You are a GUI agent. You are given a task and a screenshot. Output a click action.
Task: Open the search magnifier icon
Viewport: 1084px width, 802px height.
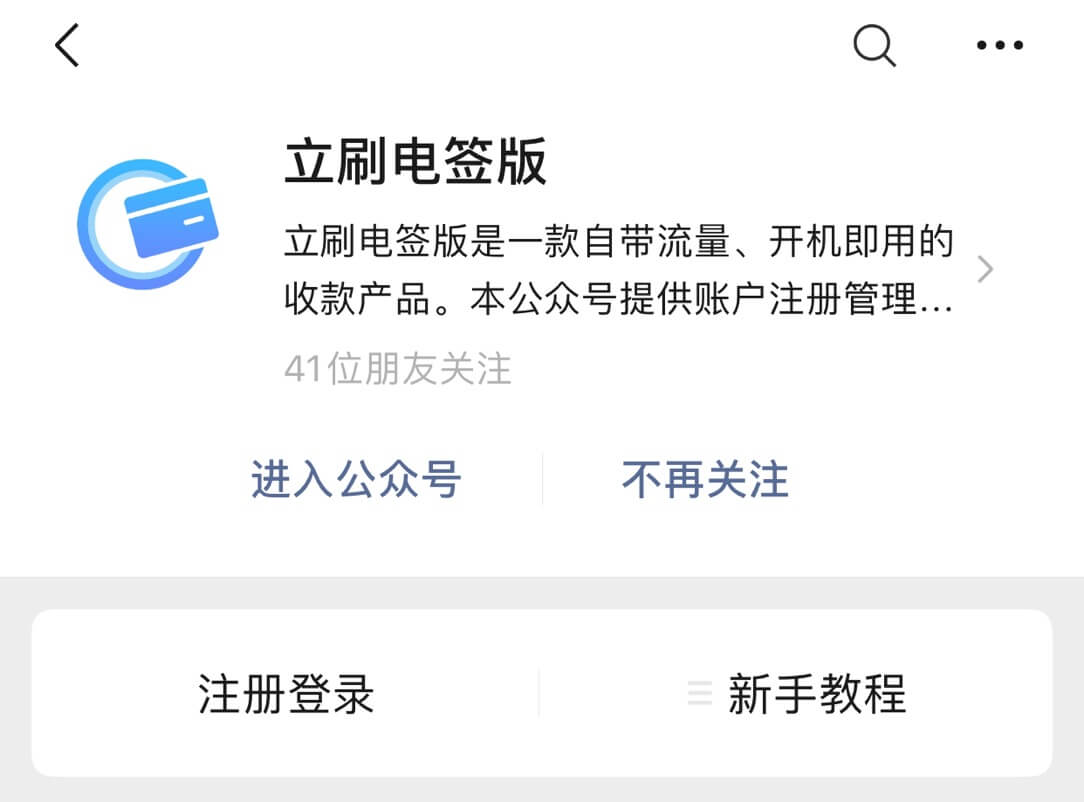pyautogui.click(x=874, y=46)
